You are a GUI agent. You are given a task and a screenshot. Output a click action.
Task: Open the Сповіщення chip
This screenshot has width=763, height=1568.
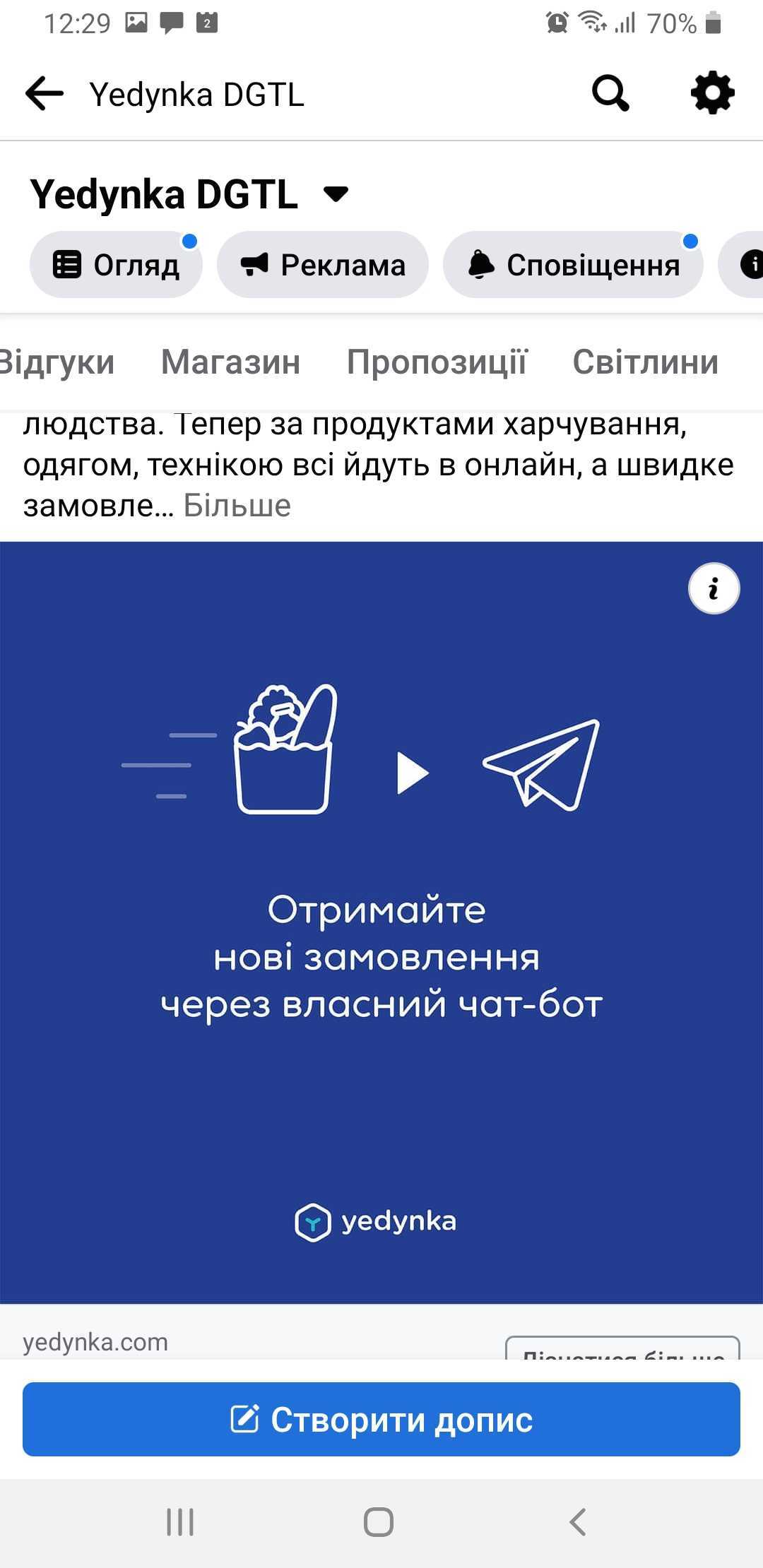573,265
